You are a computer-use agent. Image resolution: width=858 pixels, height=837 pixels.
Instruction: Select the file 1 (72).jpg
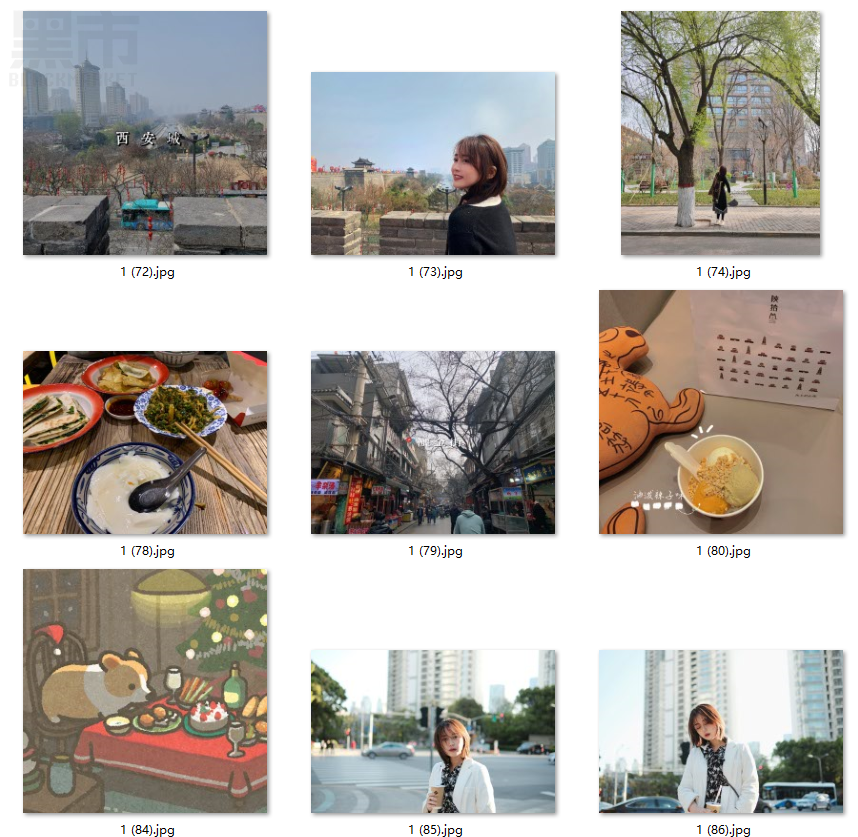145,133
